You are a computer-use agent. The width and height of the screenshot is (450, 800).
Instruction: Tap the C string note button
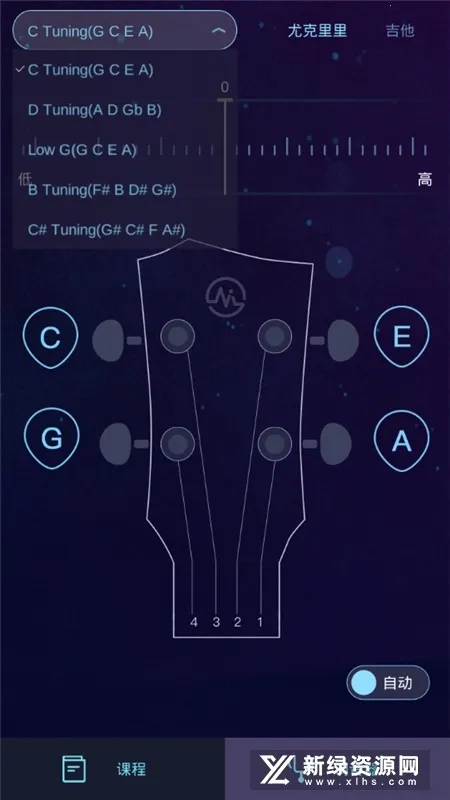(x=51, y=338)
